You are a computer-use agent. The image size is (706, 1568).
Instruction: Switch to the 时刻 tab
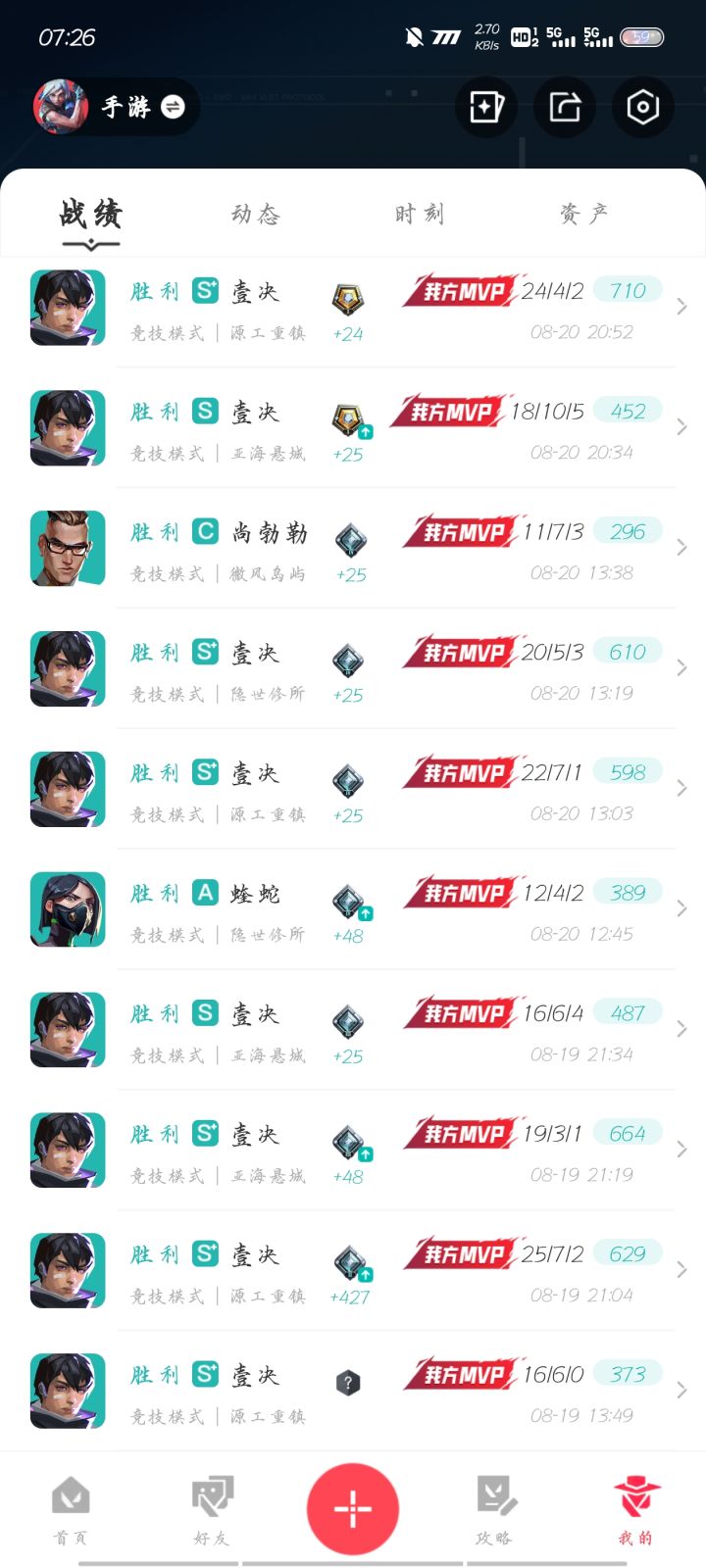point(420,214)
